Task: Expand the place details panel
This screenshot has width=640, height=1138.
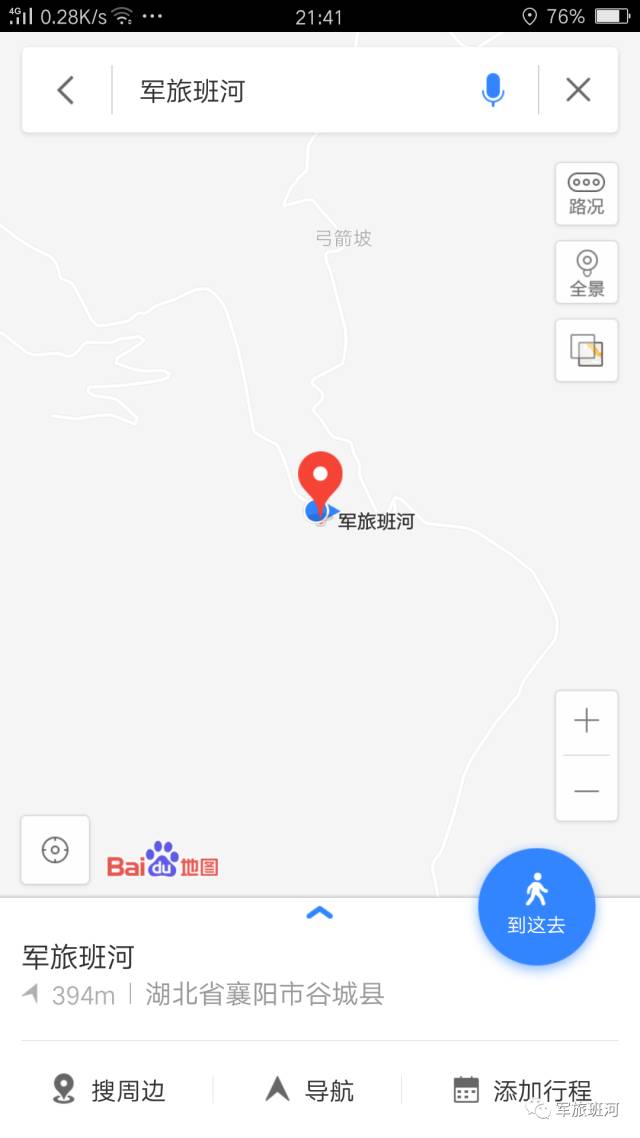Action: [319, 913]
